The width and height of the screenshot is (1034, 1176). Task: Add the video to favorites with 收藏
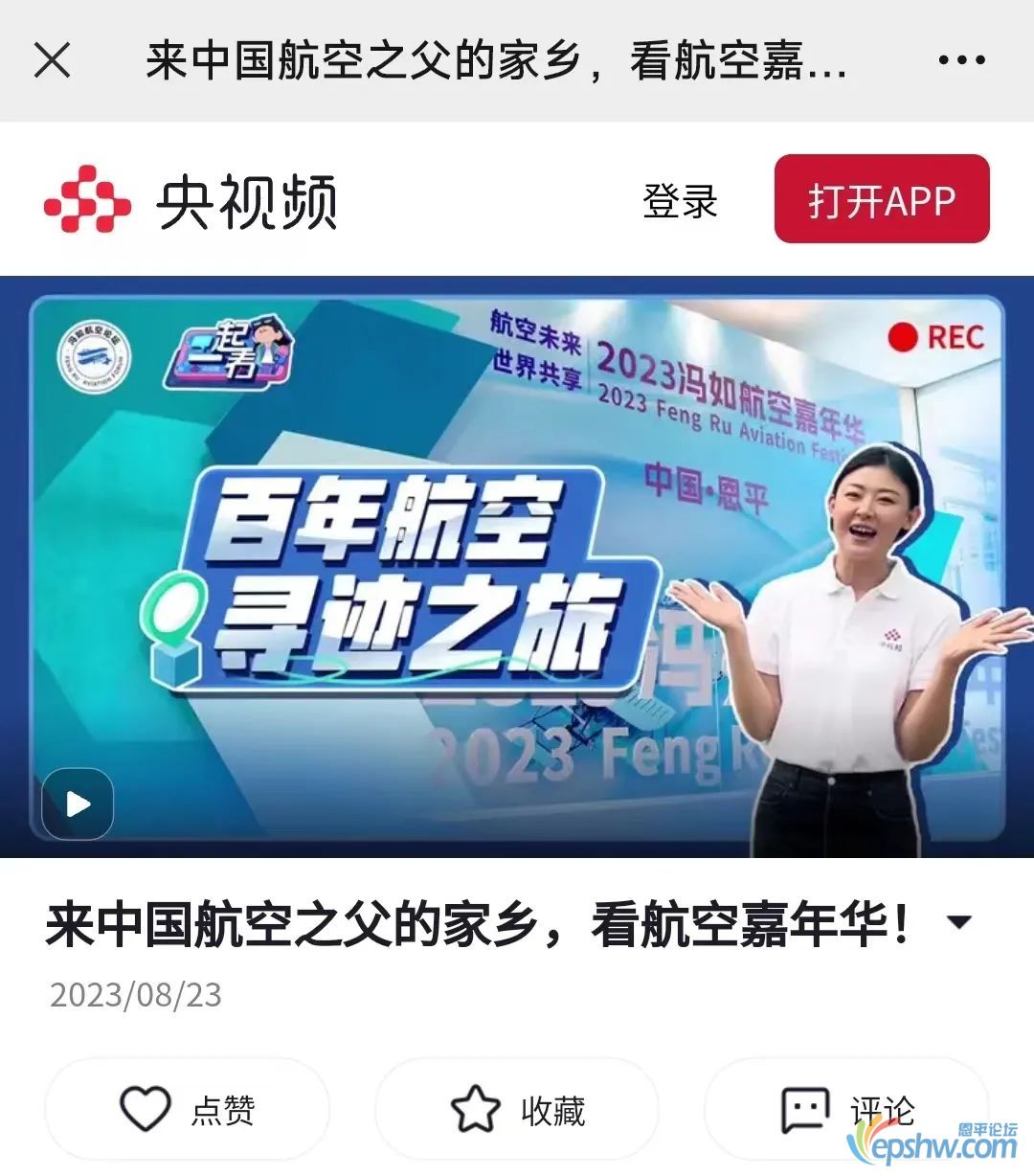(517, 1110)
